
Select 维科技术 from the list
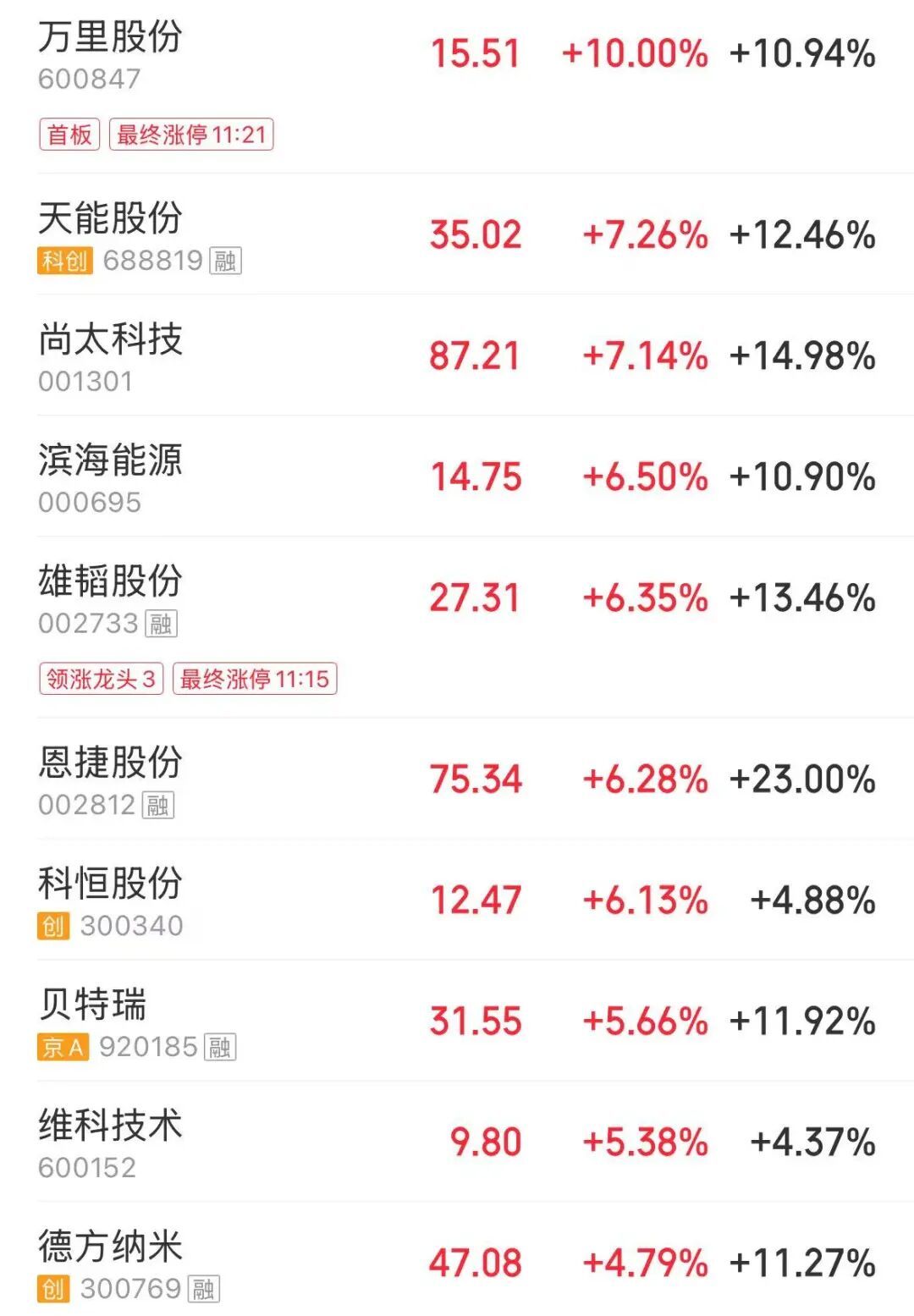110,1126
